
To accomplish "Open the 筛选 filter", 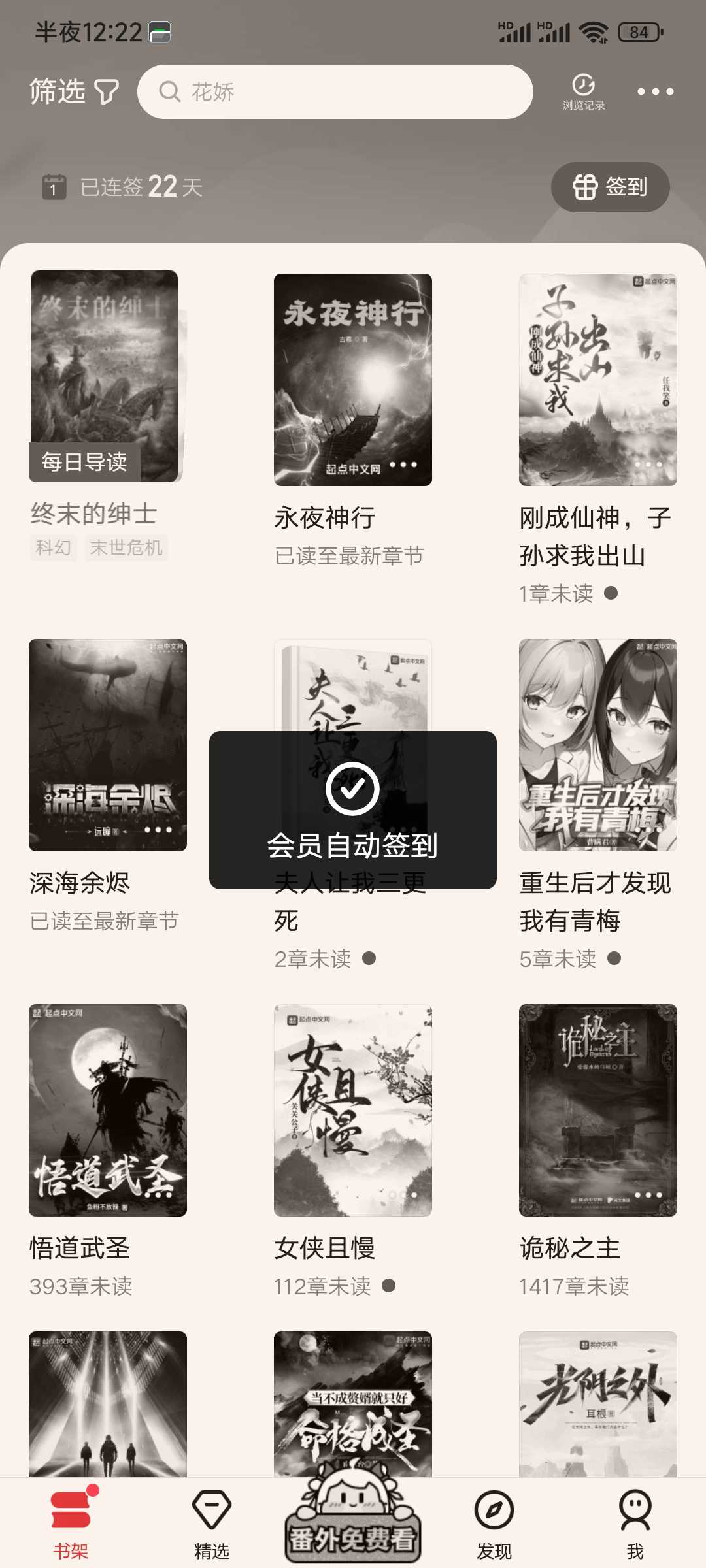I will [x=74, y=91].
